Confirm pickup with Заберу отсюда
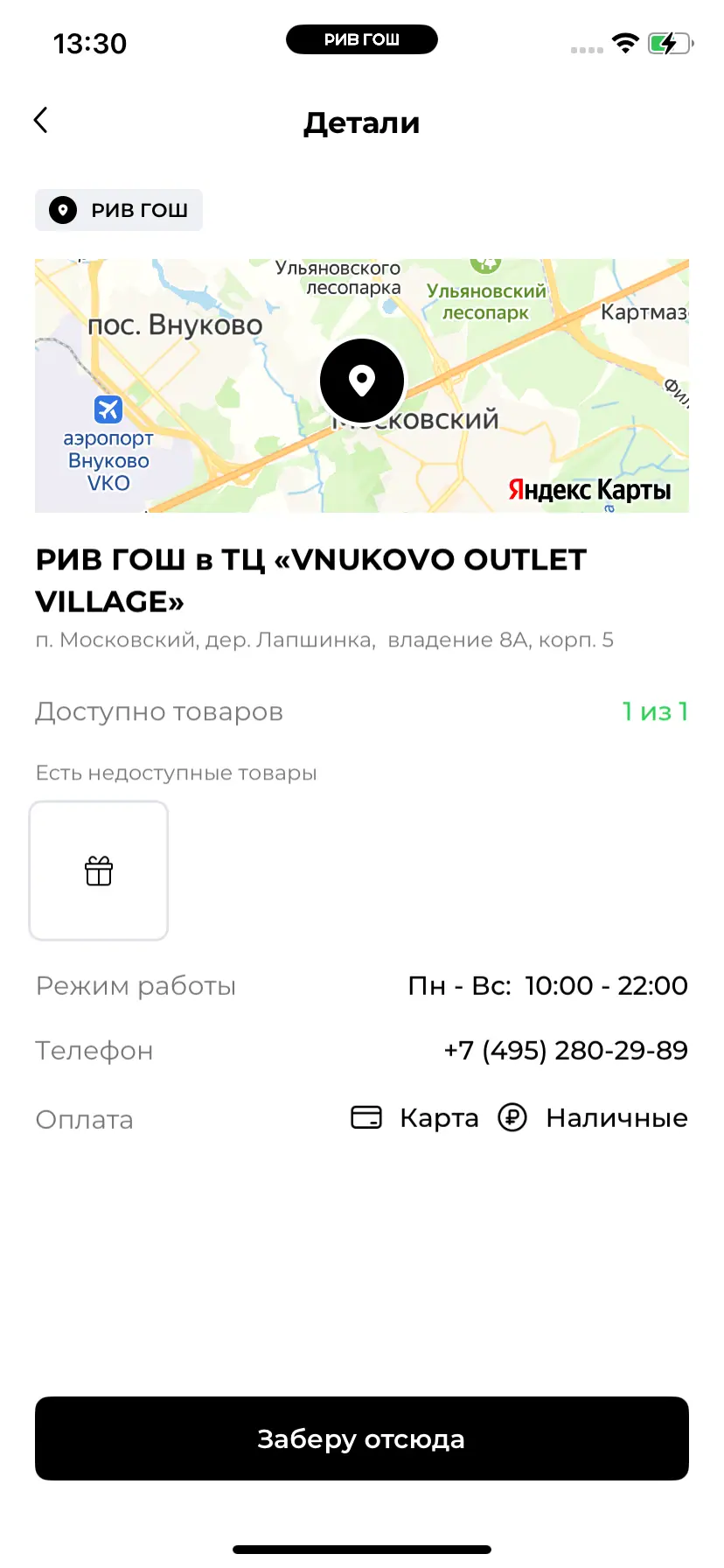 (362, 1438)
